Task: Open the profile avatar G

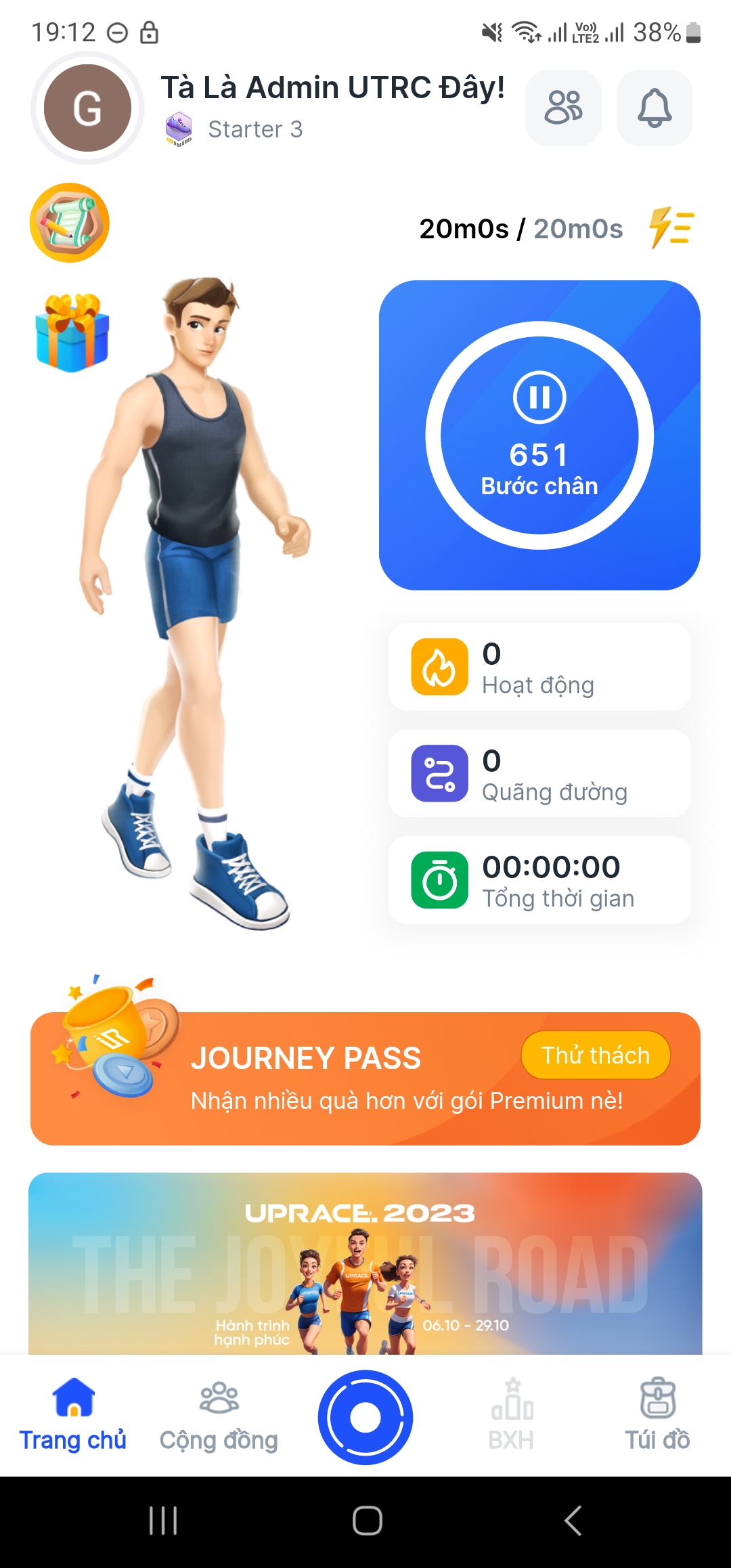Action: coord(87,108)
